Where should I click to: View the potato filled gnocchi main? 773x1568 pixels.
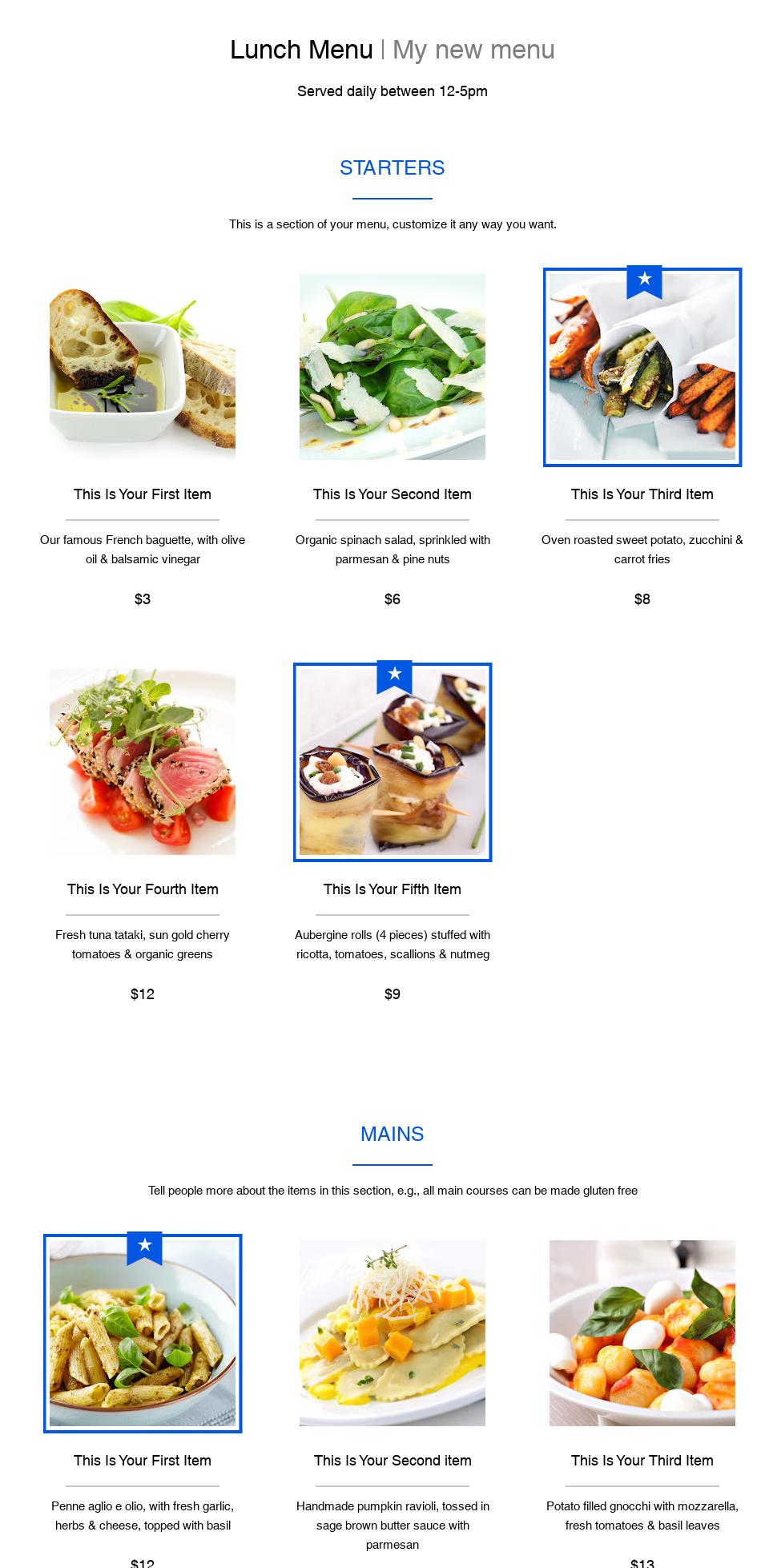[x=642, y=1333]
